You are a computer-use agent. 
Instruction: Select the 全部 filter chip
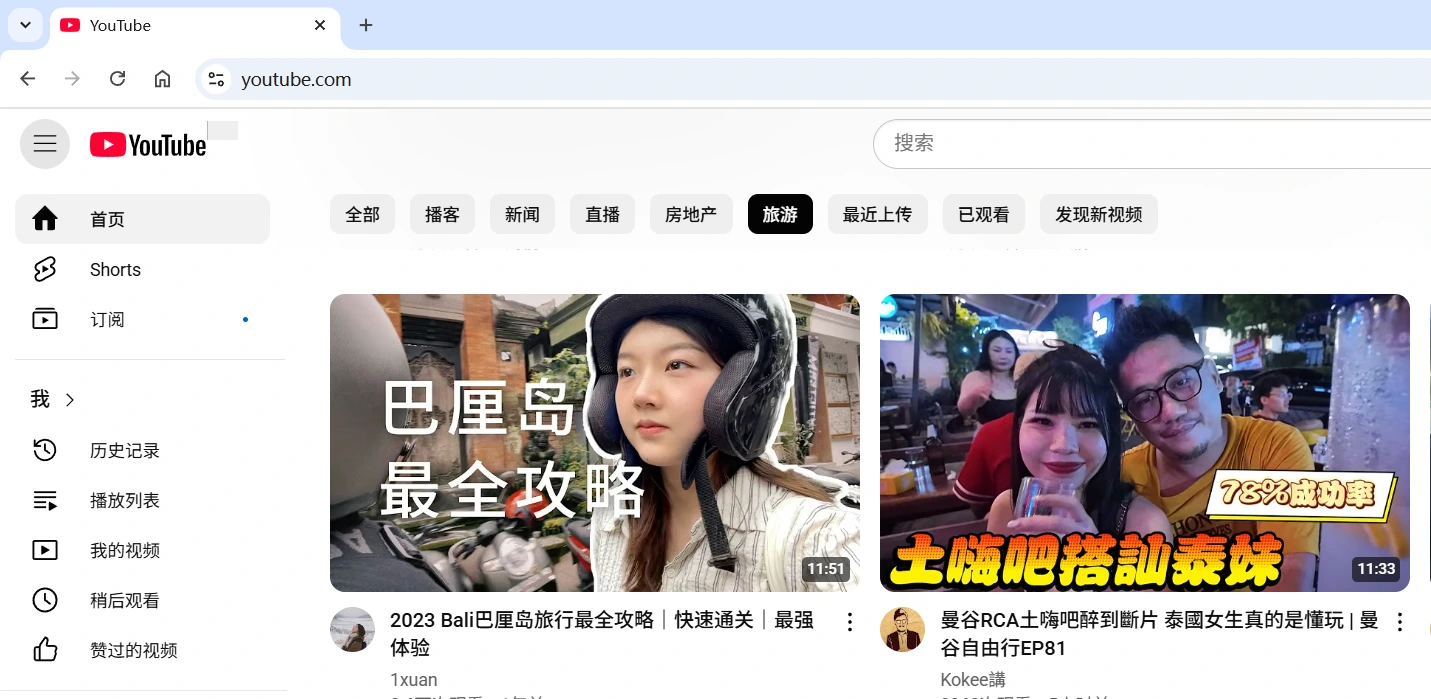[362, 215]
